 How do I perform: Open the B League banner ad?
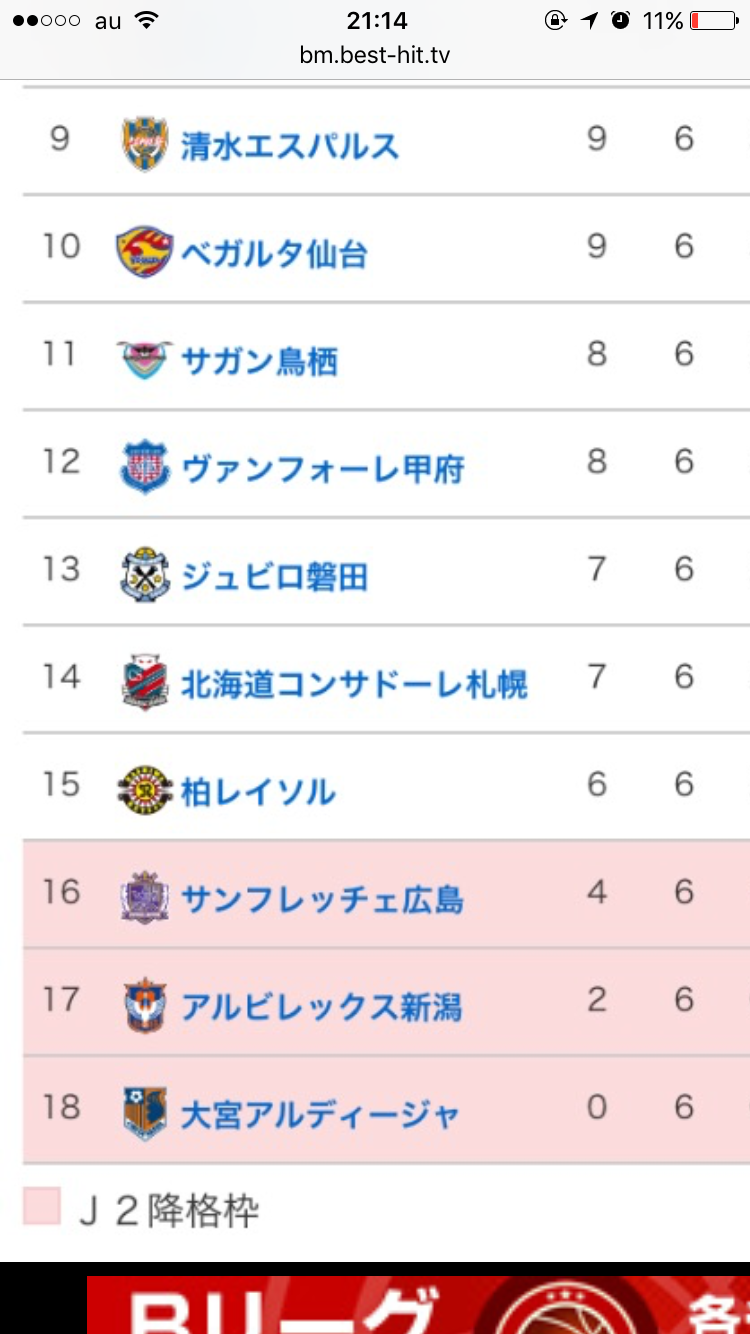click(418, 1304)
